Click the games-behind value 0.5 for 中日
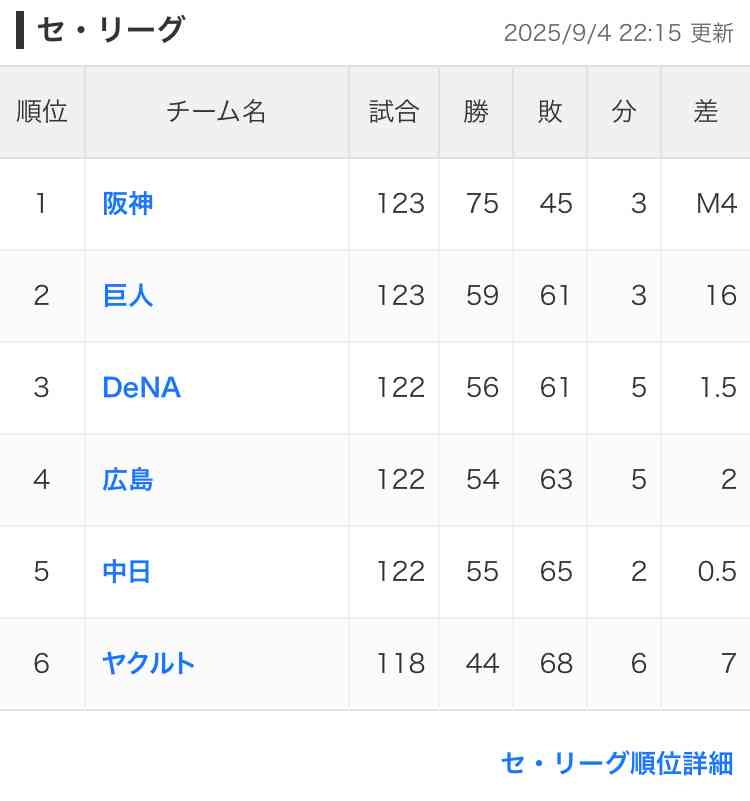 tap(718, 572)
